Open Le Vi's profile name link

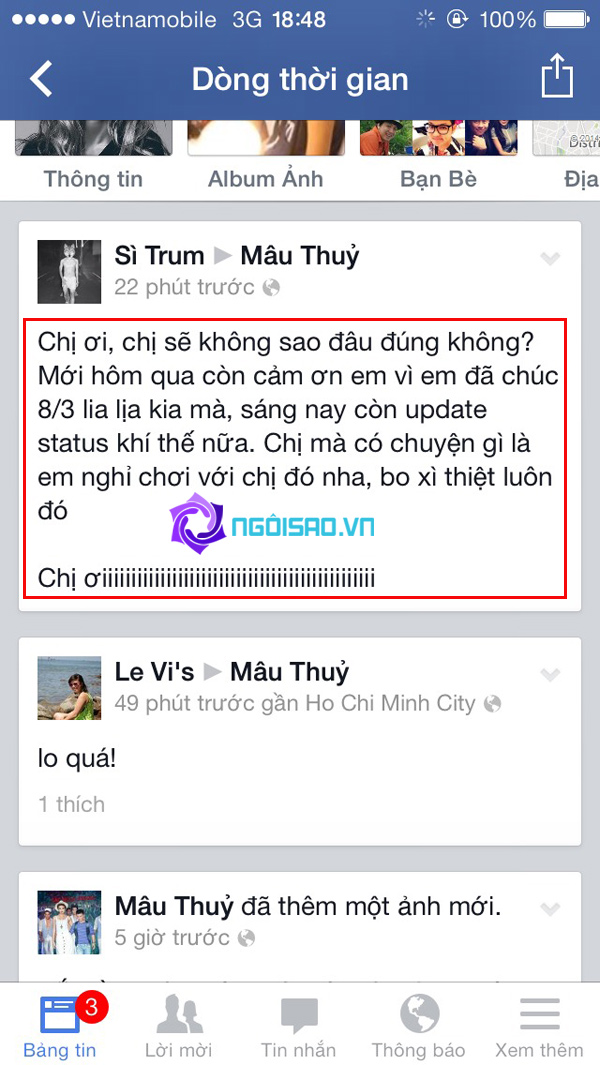[x=155, y=672]
